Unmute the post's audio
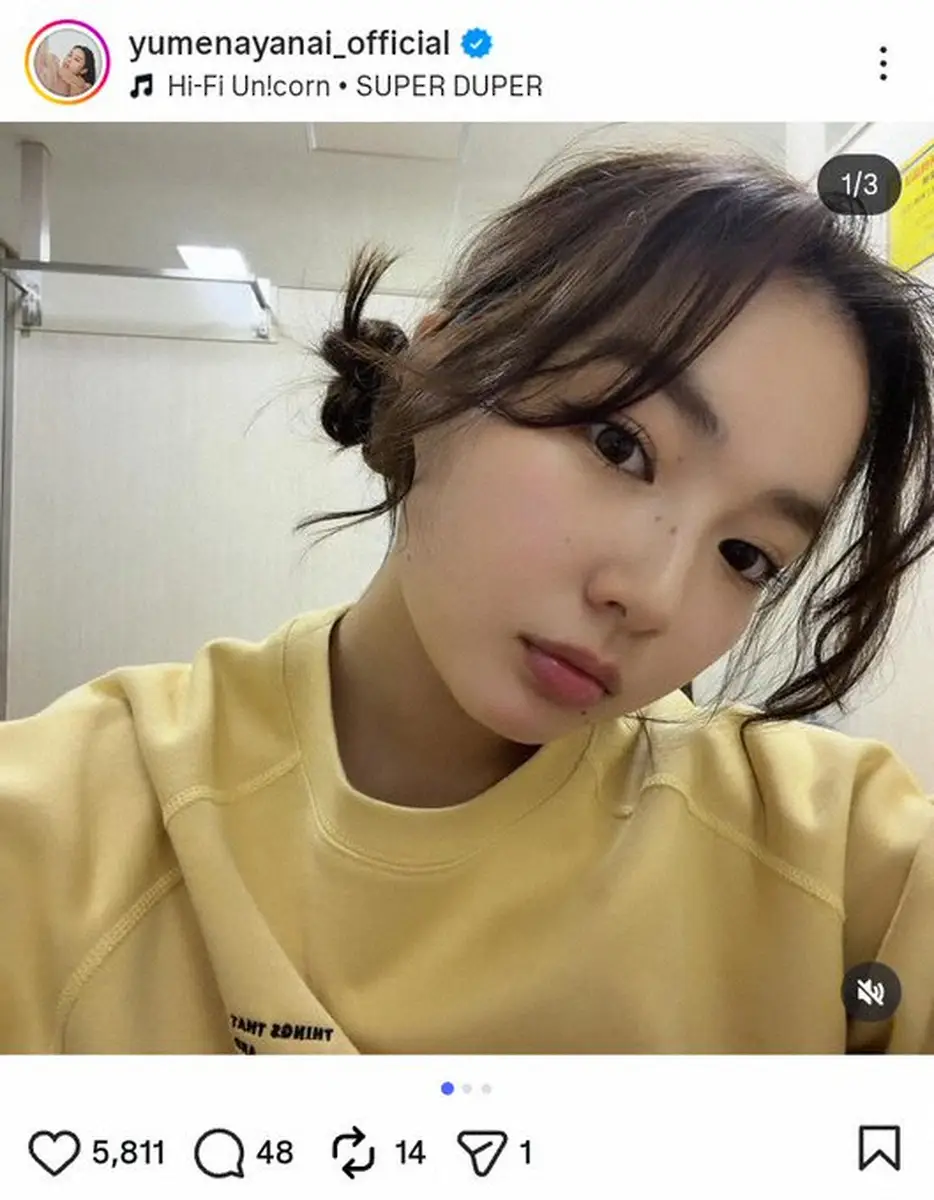 870,991
